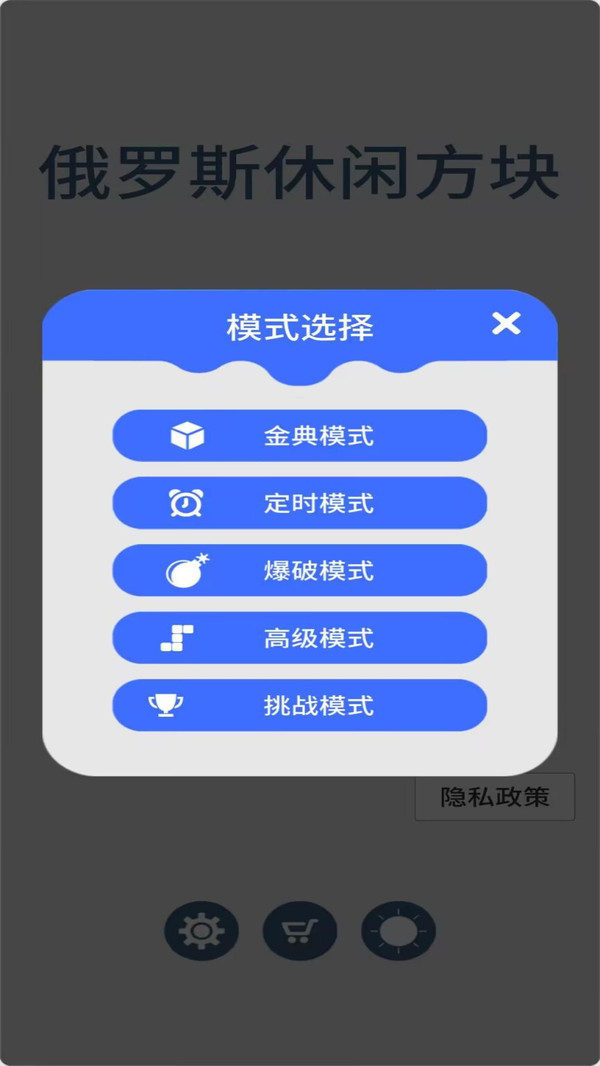Viewport: 600px width, 1066px height.
Task: Toggle the brightness theme icon
Action: [398, 931]
